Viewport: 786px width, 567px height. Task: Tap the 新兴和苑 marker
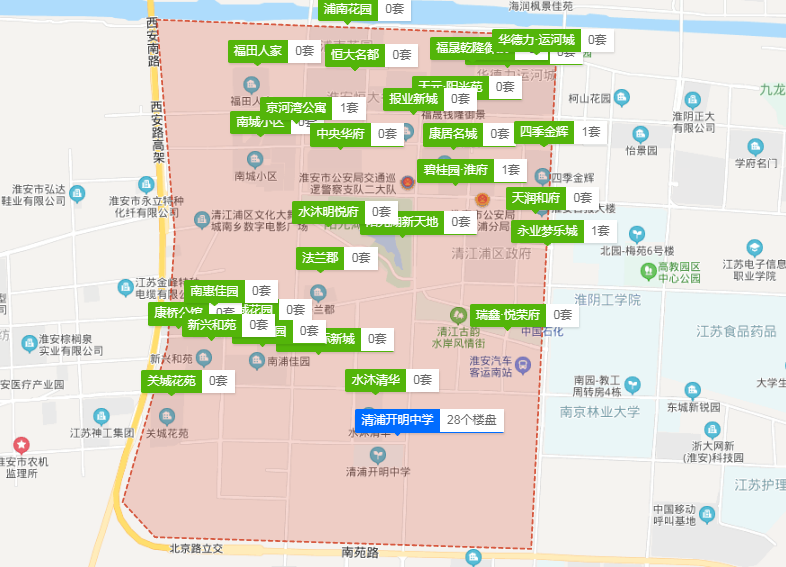click(212, 325)
